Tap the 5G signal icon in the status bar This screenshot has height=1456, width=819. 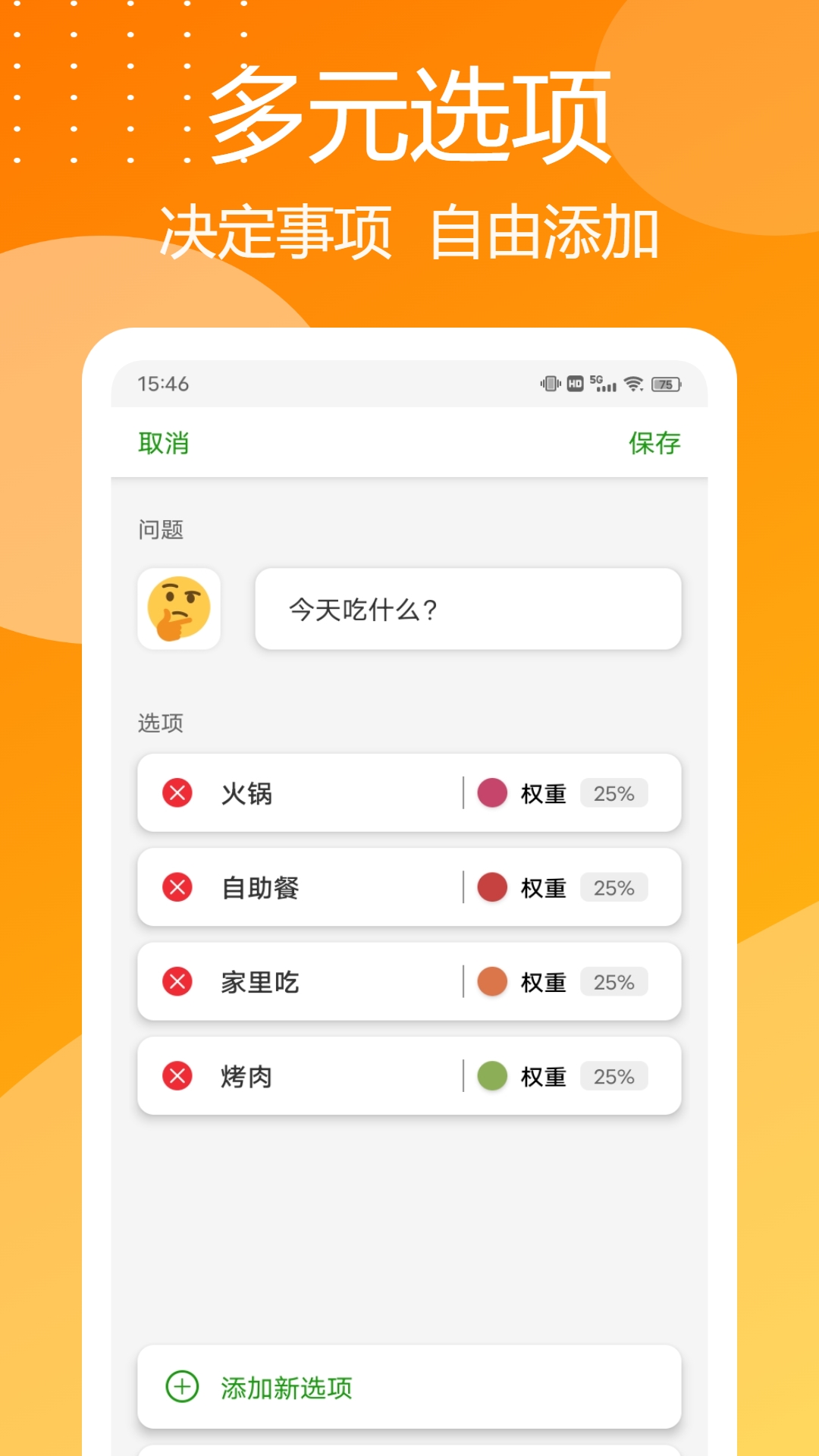click(601, 384)
